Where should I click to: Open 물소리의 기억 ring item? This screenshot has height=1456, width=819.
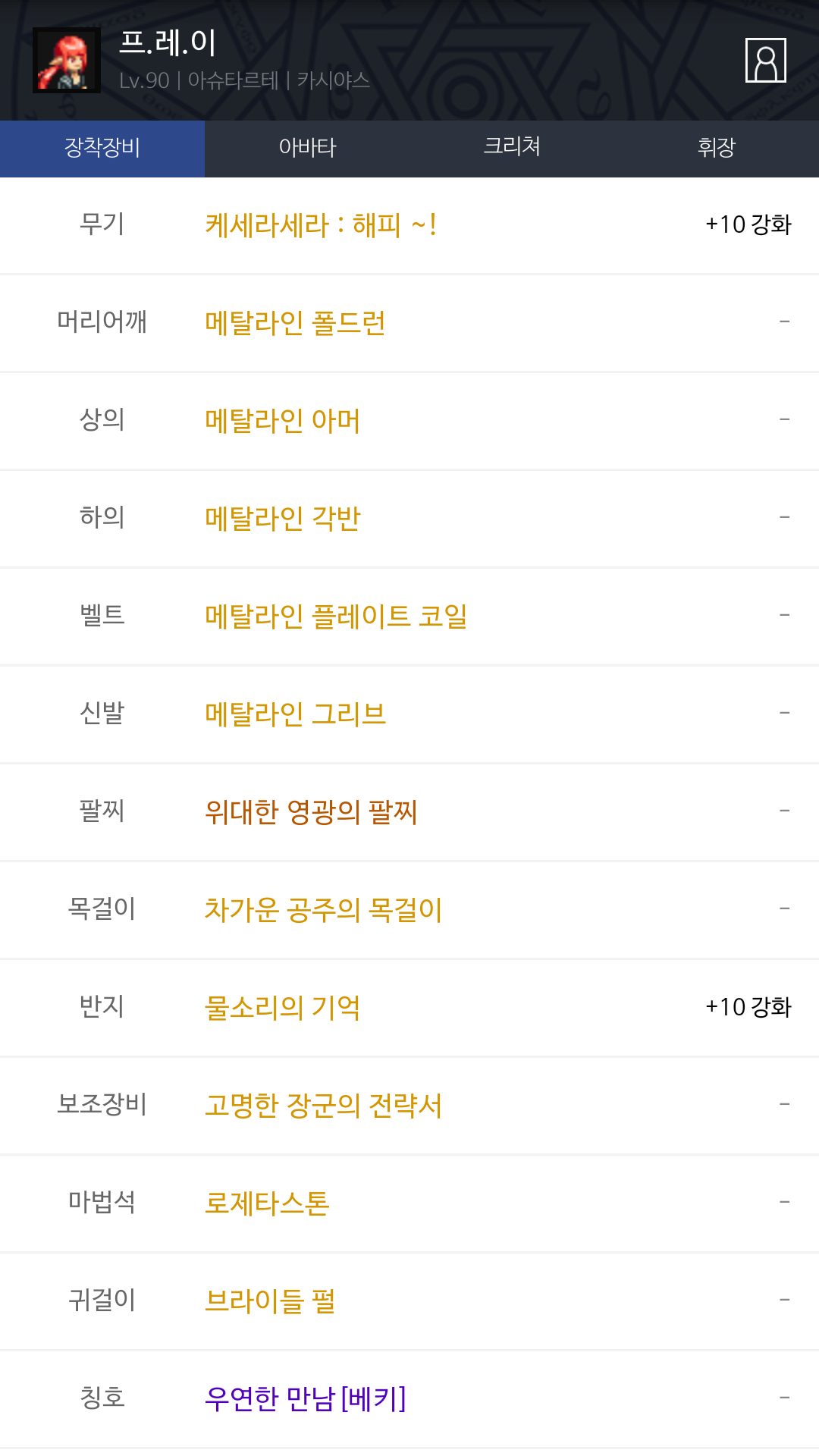pos(282,1008)
